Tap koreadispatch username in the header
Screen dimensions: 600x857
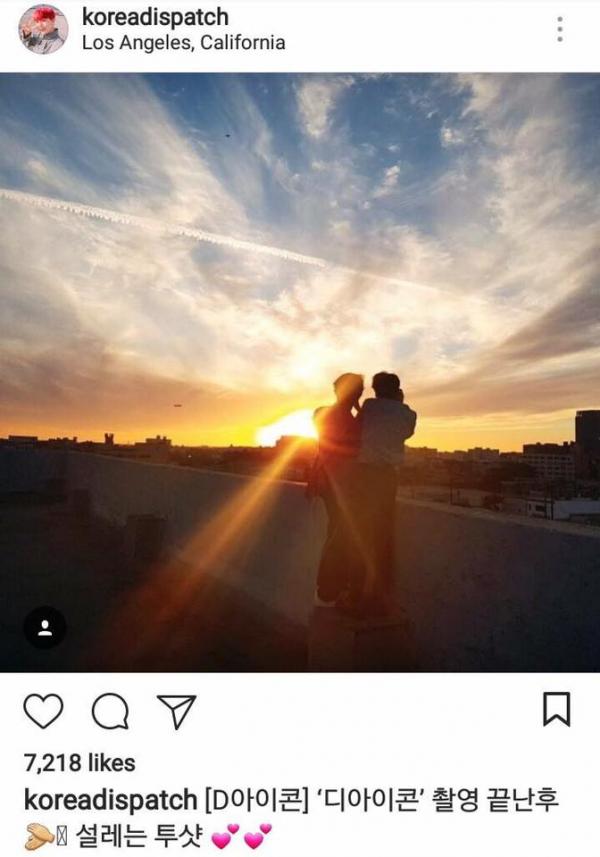pyautogui.click(x=155, y=17)
